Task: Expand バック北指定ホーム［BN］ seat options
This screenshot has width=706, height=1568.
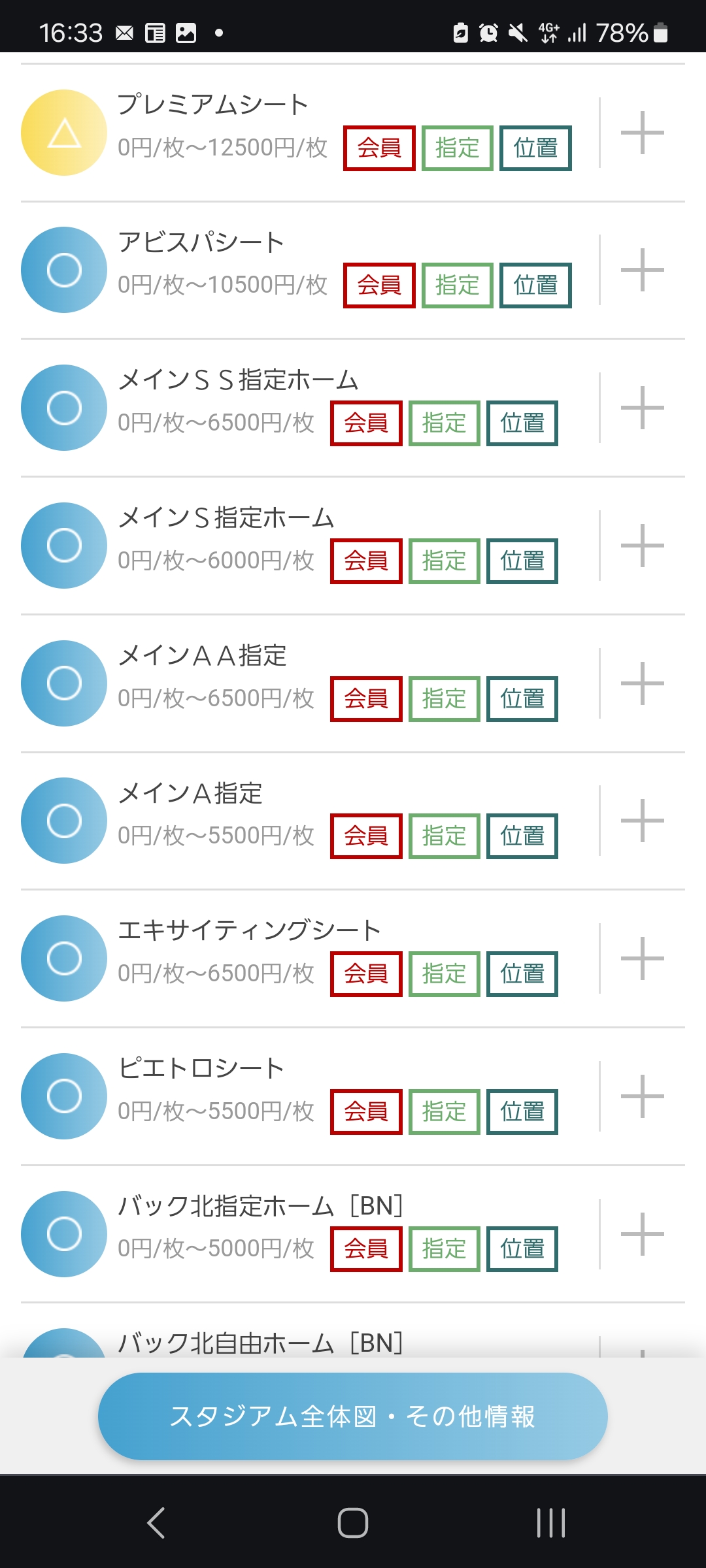Action: pyautogui.click(x=642, y=1234)
